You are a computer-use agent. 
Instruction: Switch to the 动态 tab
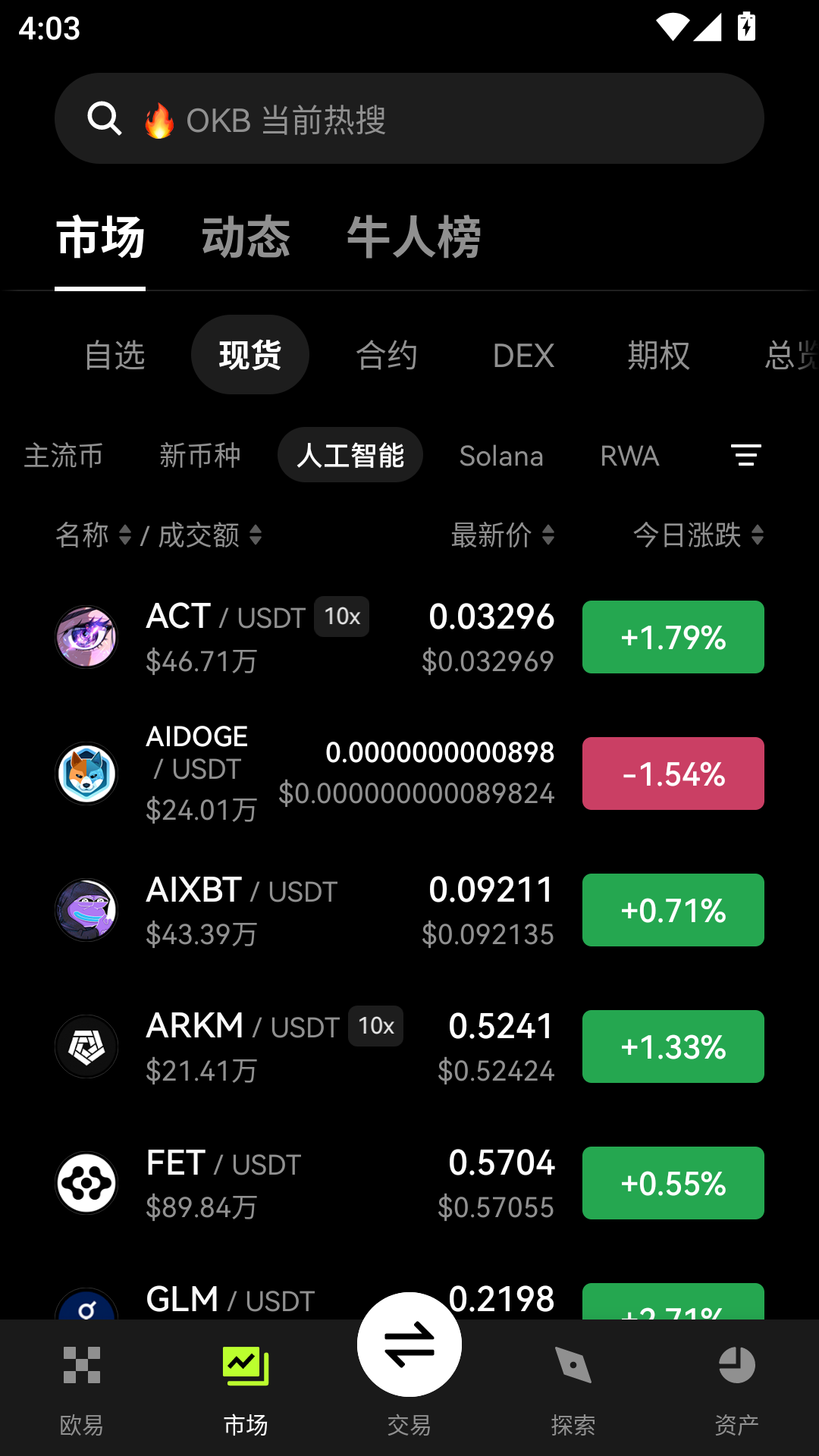click(246, 237)
